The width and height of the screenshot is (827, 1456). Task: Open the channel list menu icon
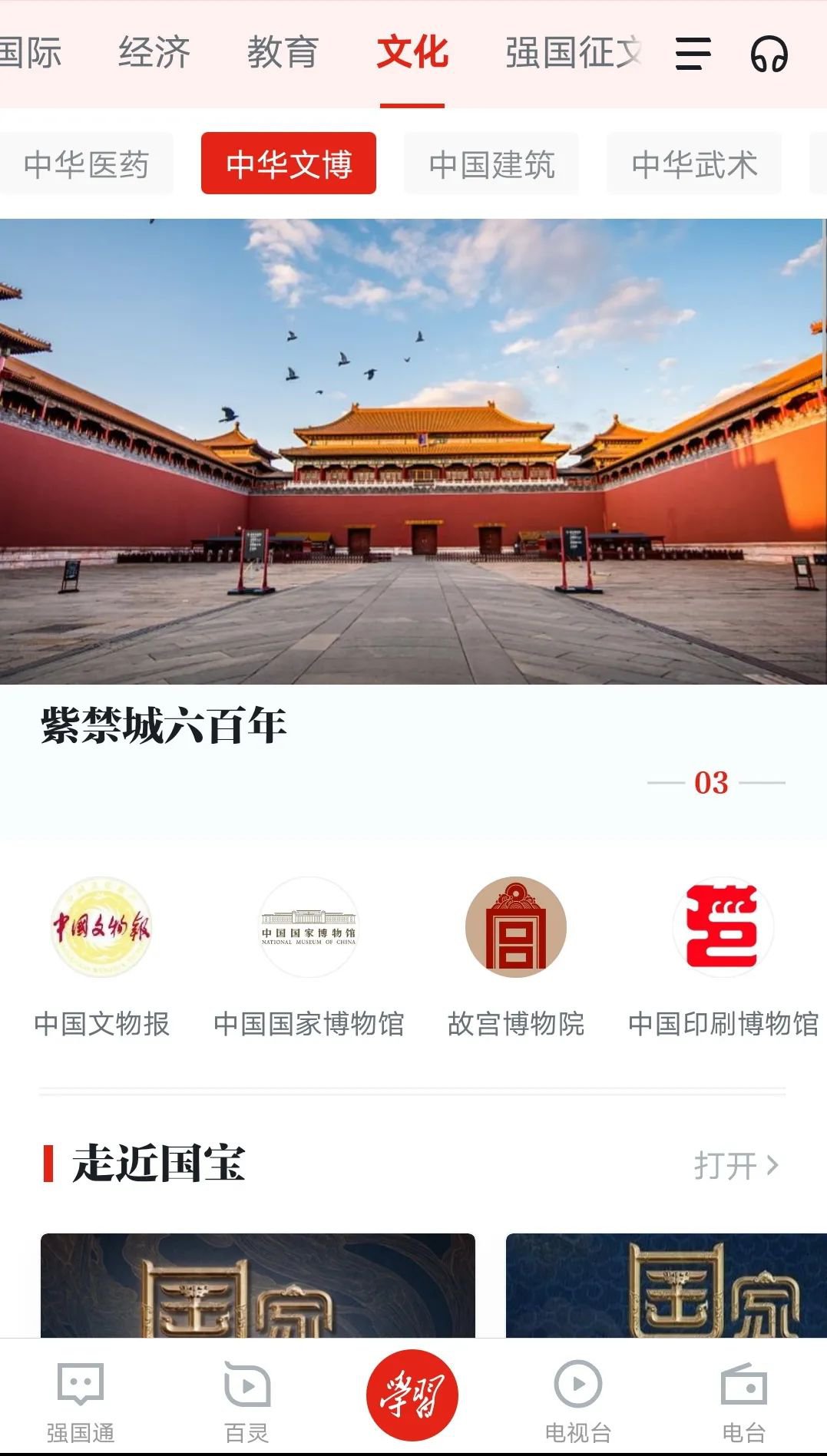click(693, 54)
